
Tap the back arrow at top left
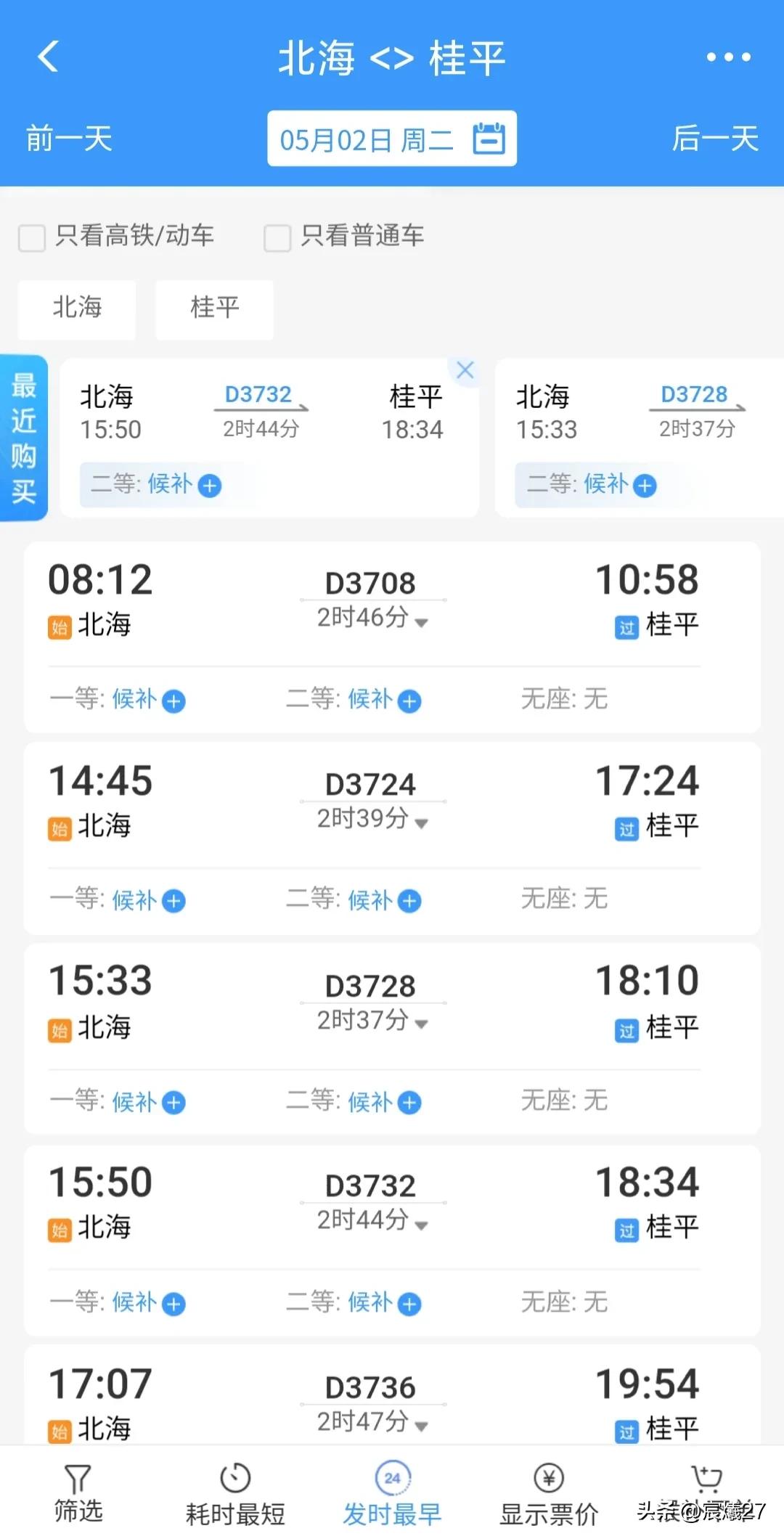(48, 57)
